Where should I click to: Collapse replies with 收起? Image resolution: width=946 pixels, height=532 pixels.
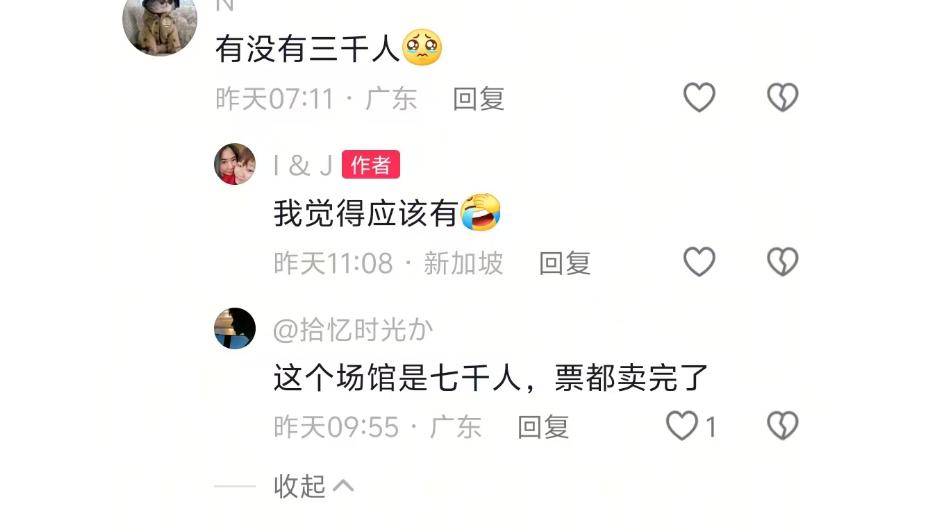coord(314,486)
